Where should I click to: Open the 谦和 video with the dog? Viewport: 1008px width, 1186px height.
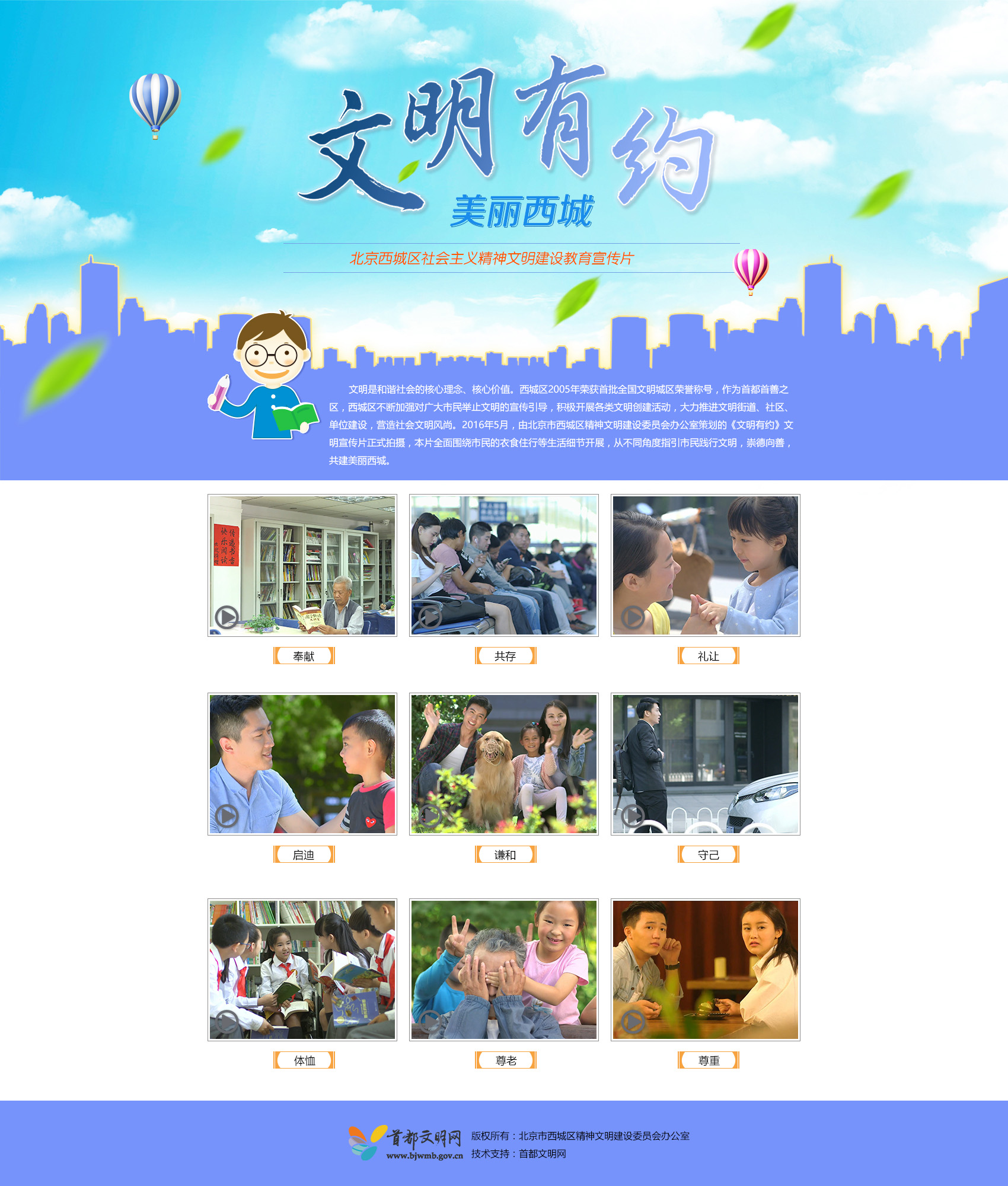click(x=503, y=764)
